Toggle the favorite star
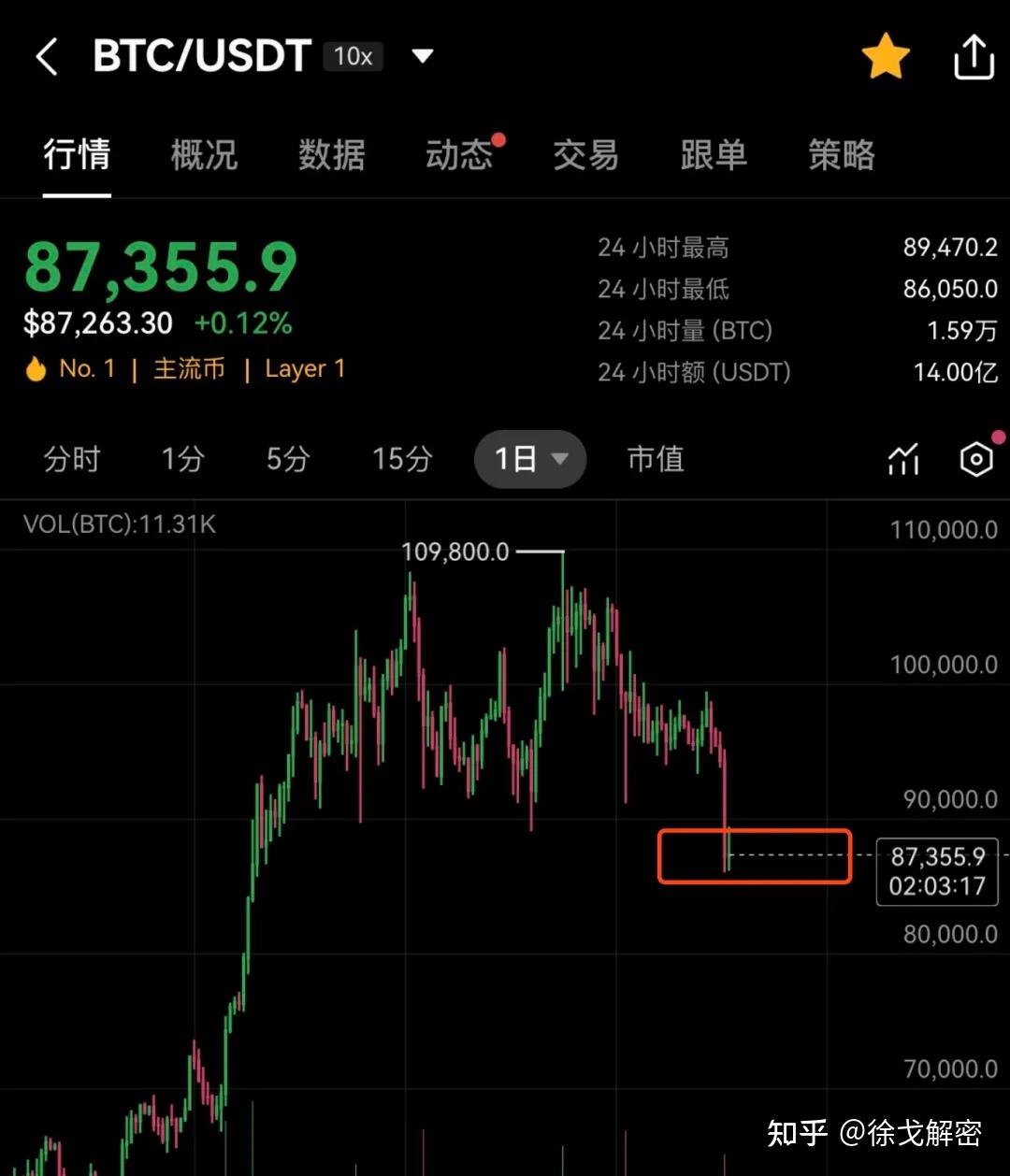The height and width of the screenshot is (1176, 1010). coord(885,57)
